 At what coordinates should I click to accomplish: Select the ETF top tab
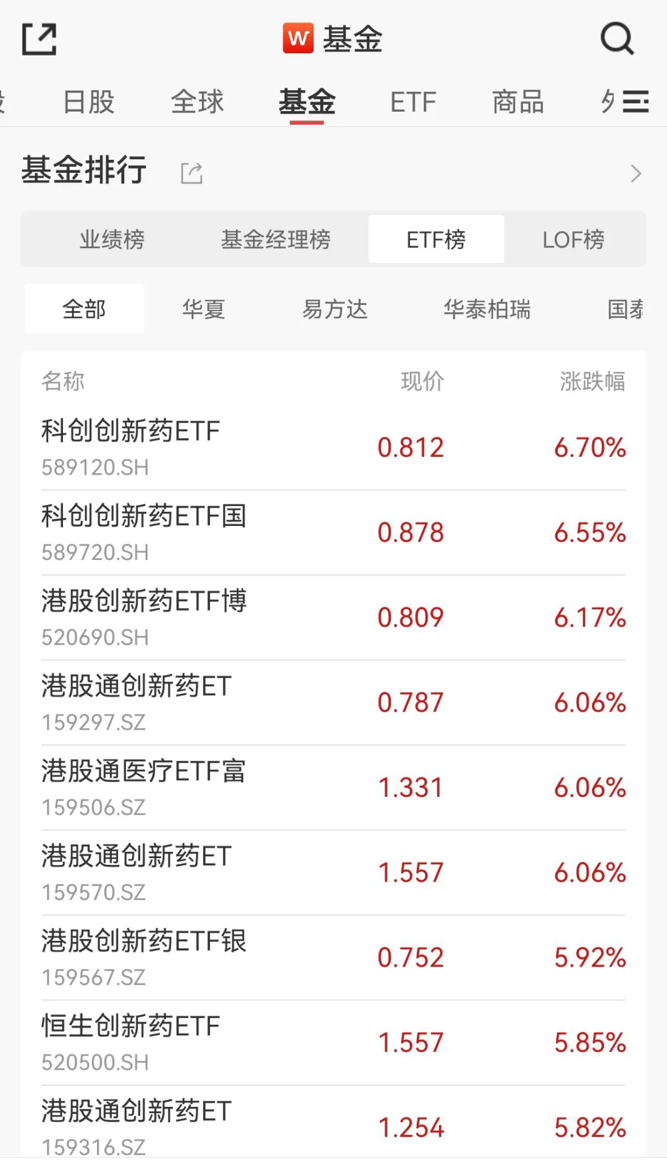[413, 102]
